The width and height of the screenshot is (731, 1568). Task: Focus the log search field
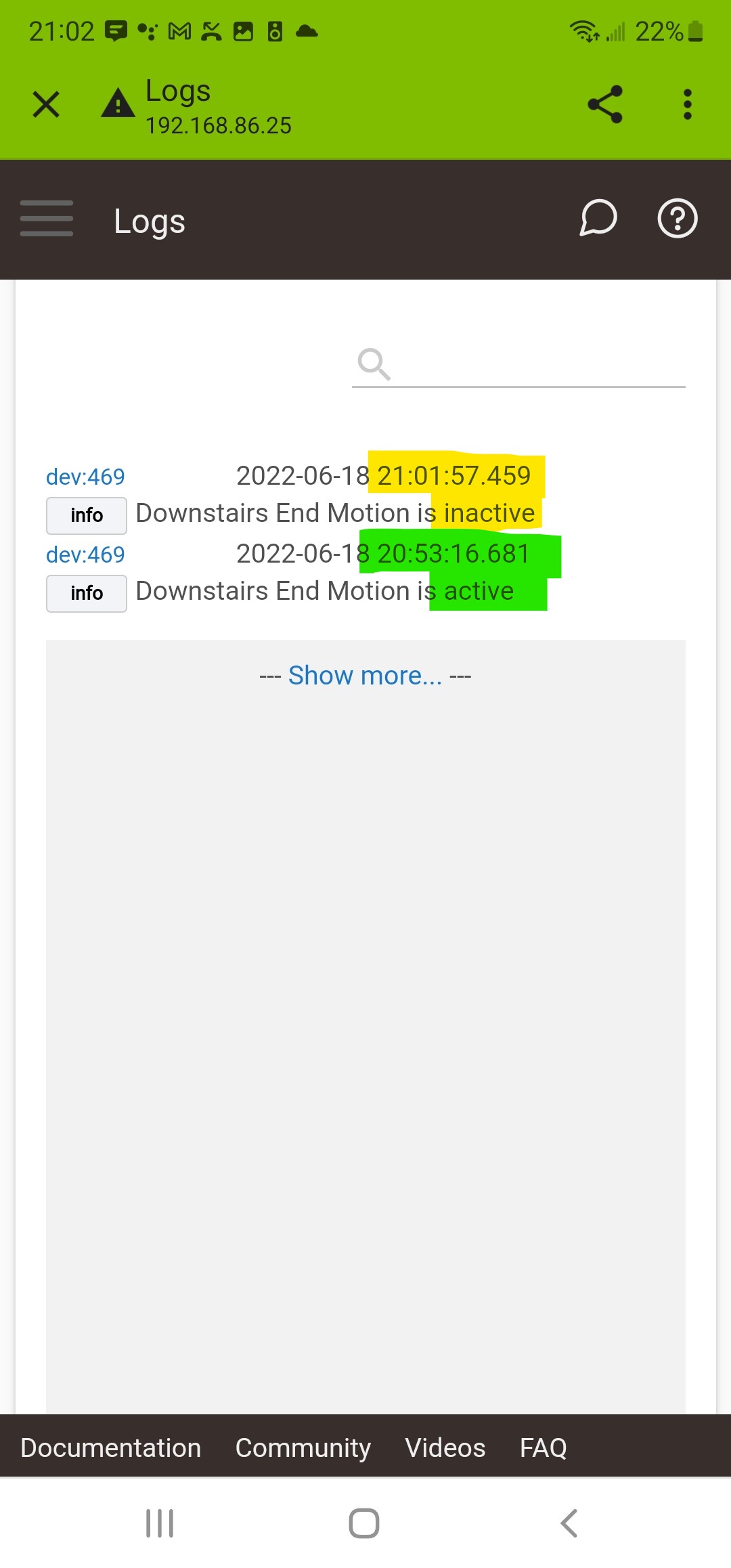518,365
